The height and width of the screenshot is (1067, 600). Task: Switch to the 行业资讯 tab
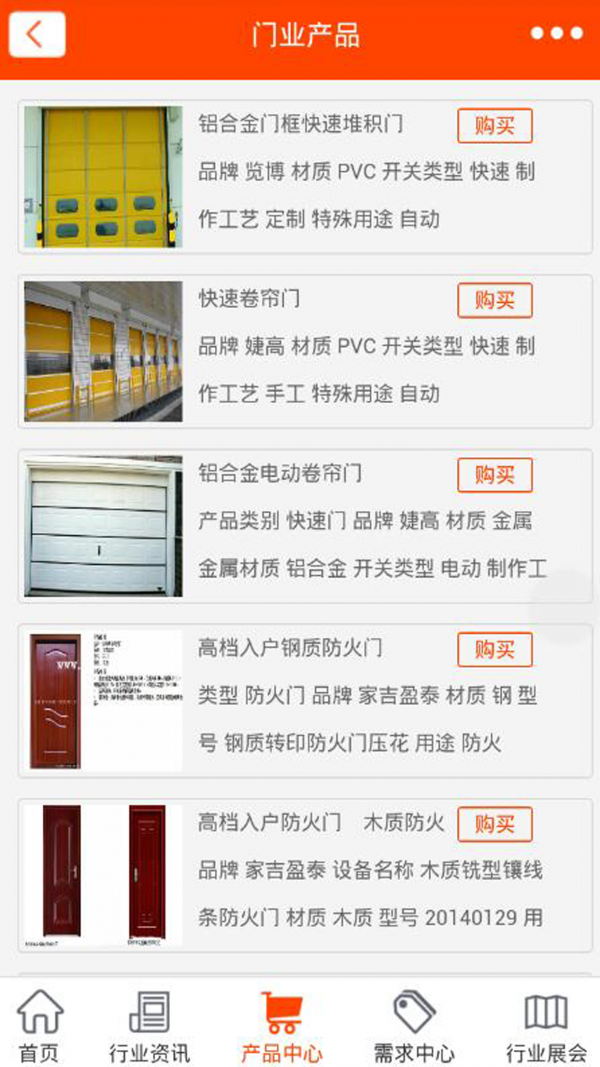tap(149, 1026)
